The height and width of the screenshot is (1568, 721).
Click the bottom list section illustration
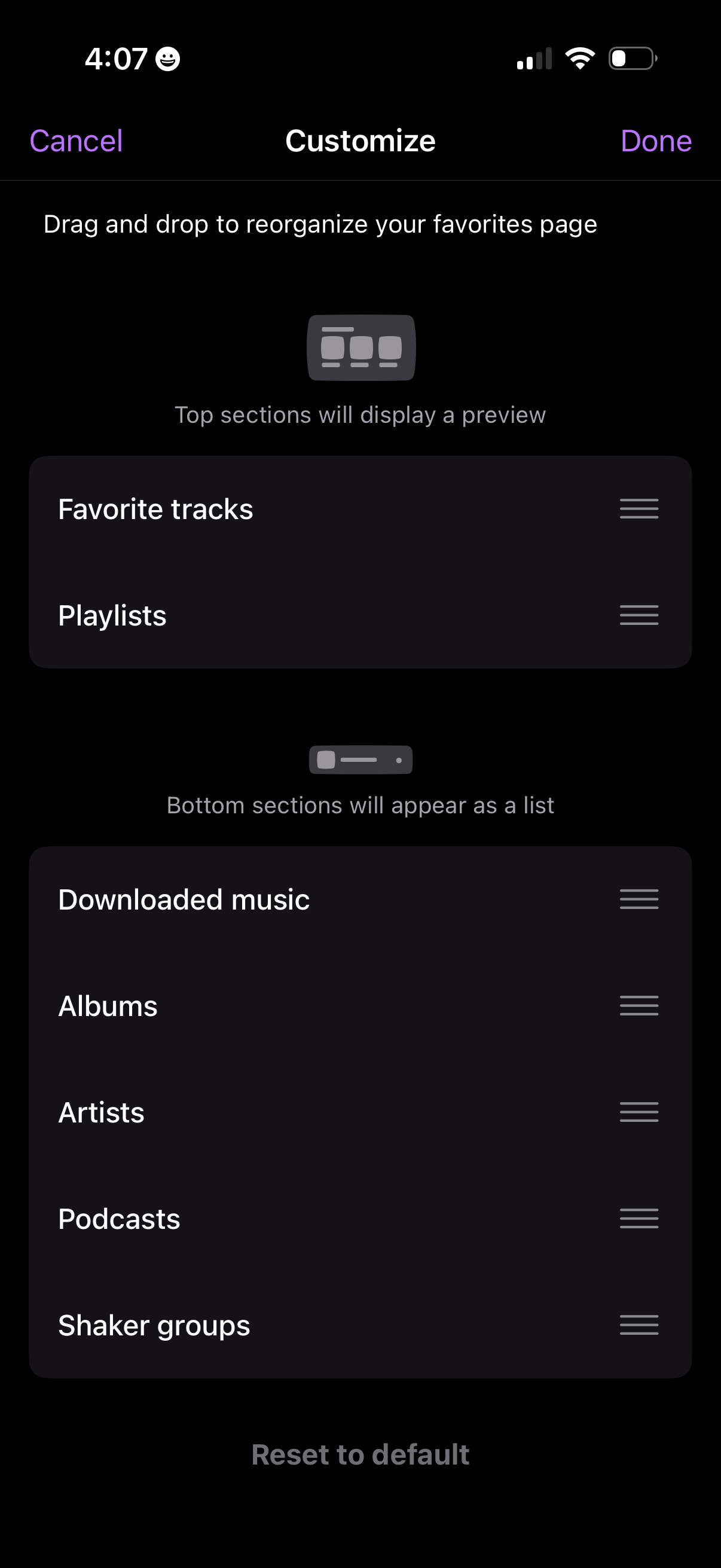pos(361,759)
